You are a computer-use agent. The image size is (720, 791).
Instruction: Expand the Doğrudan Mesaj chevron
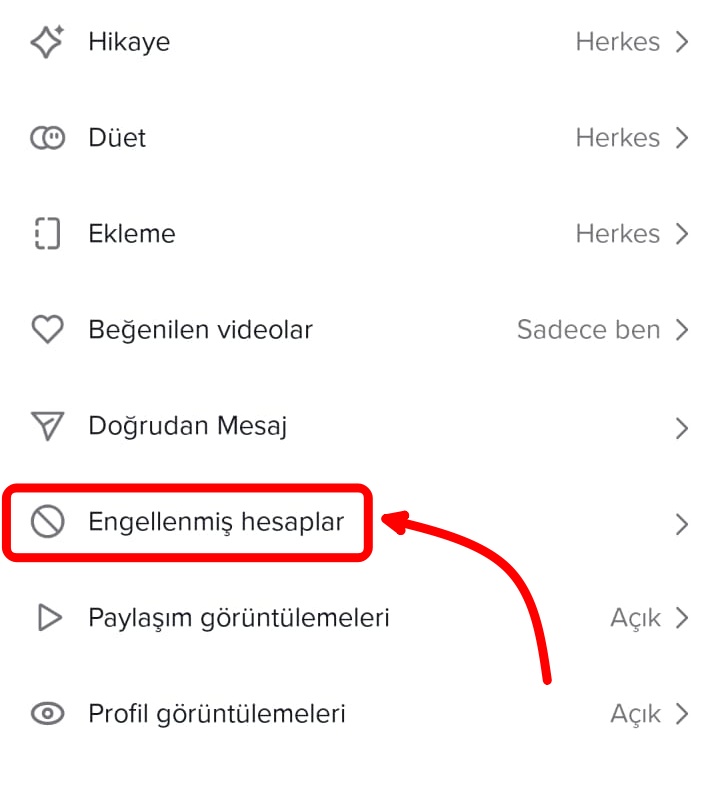(683, 426)
